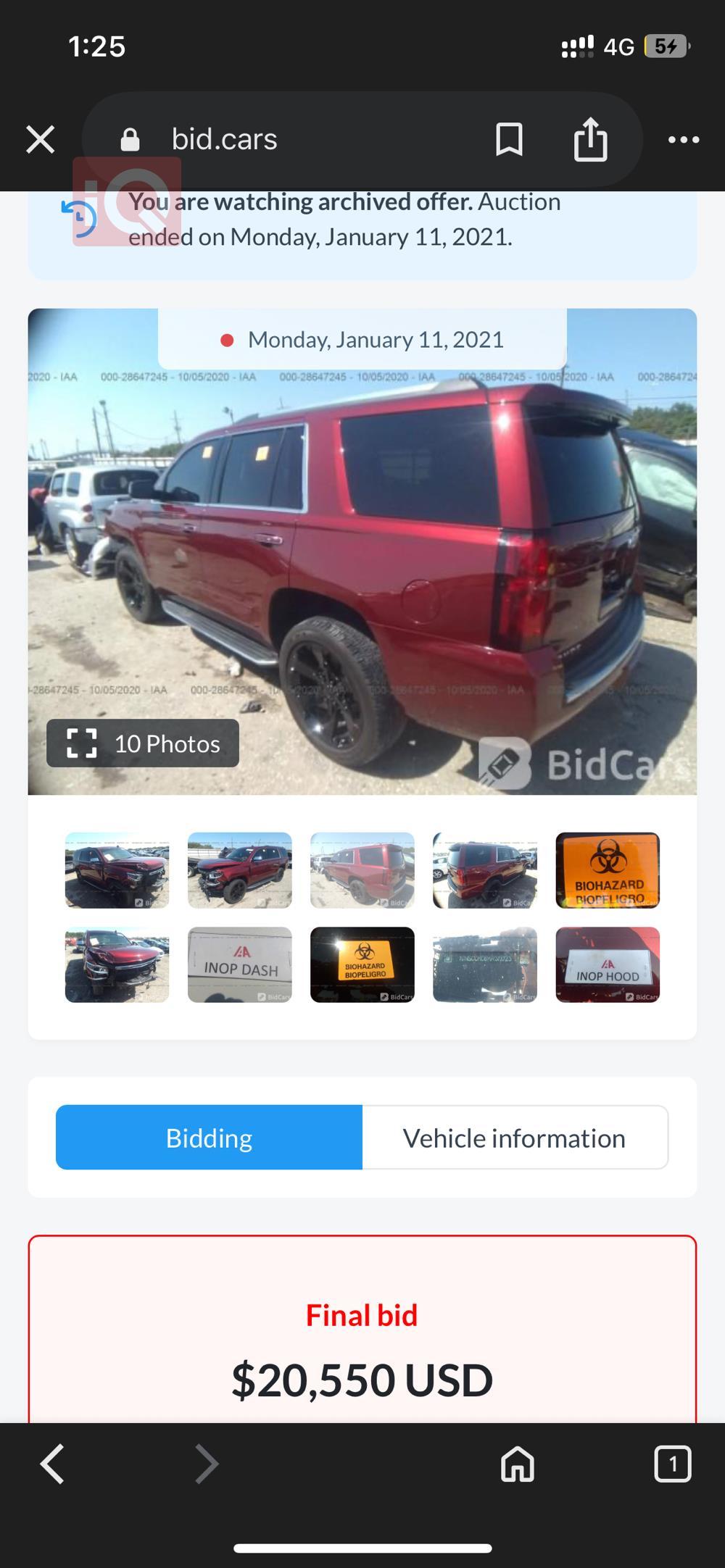The height and width of the screenshot is (1568, 725).
Task: Switch to the Bidding tab
Action: (x=209, y=1138)
